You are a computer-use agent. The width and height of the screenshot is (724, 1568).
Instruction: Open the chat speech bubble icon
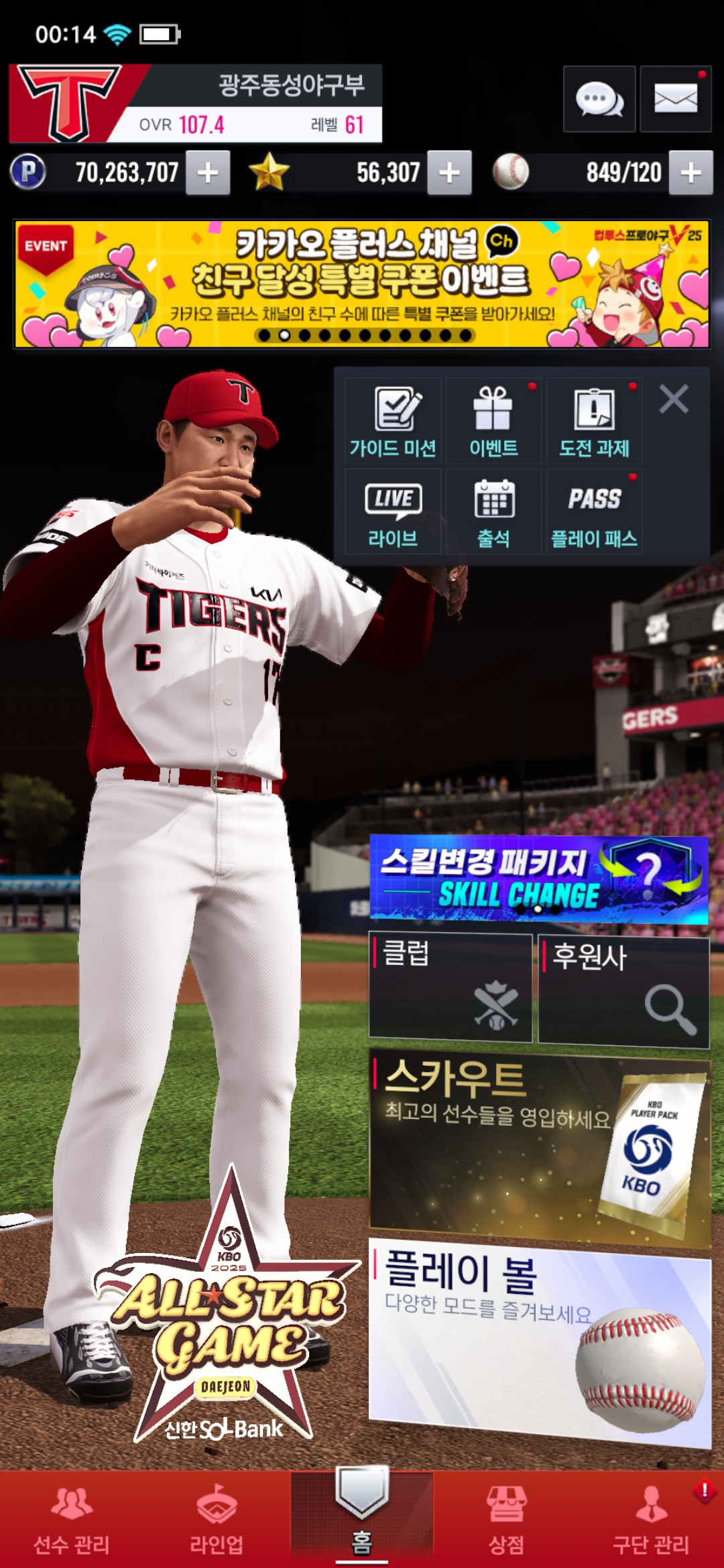[599, 99]
